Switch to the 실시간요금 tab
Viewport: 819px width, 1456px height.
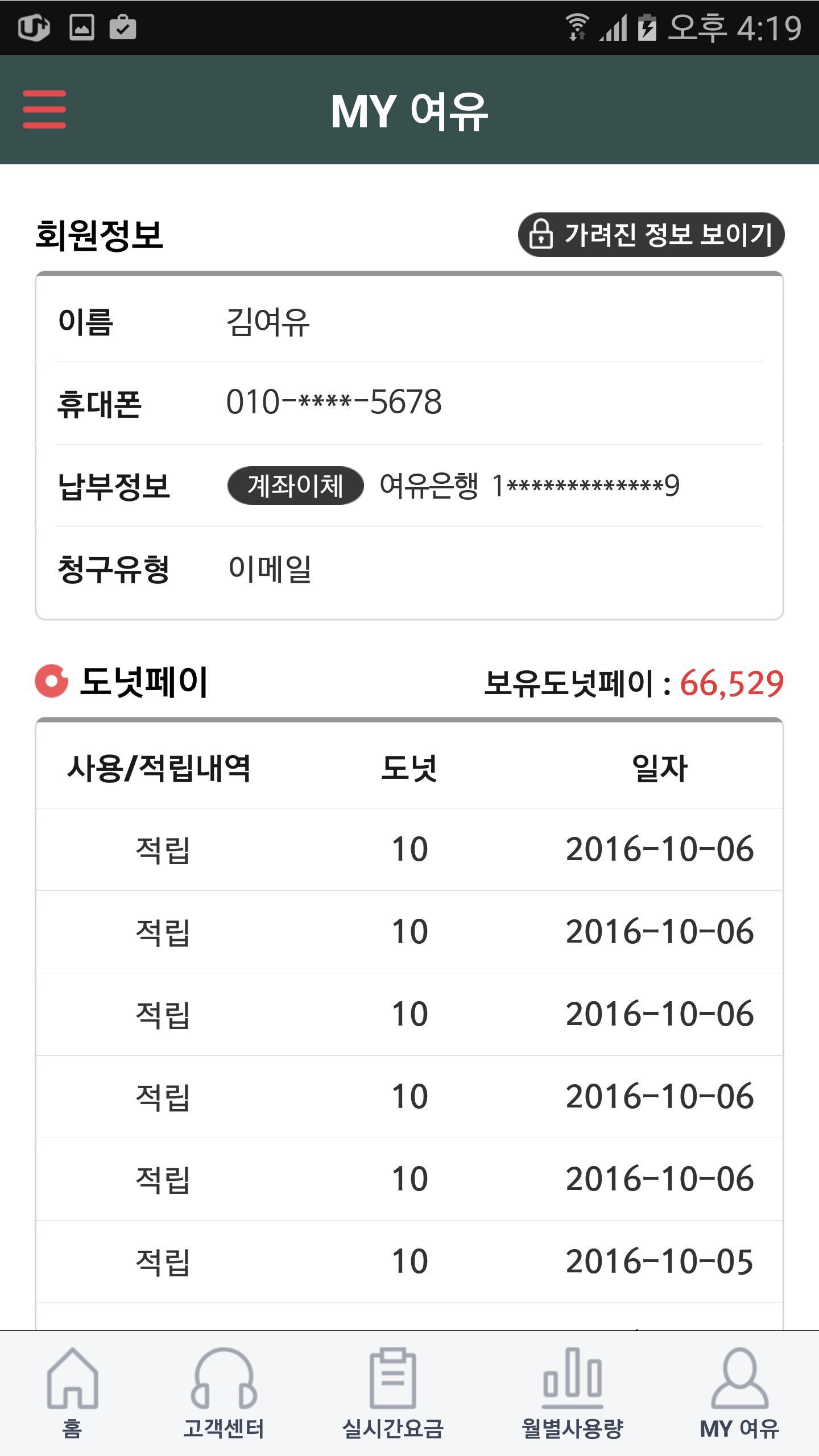[392, 1393]
